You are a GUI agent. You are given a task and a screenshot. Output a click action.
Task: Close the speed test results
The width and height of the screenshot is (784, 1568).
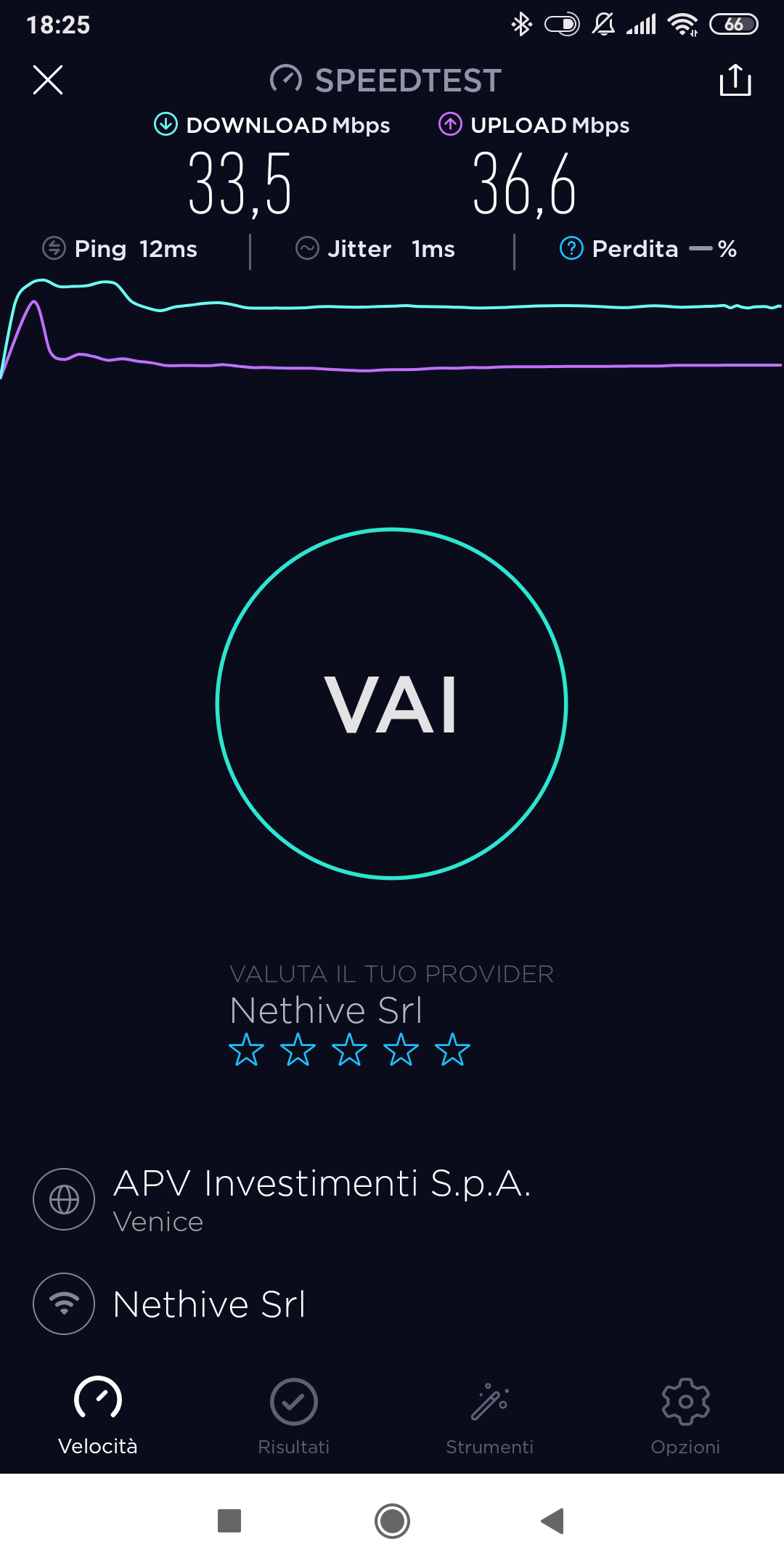48,80
